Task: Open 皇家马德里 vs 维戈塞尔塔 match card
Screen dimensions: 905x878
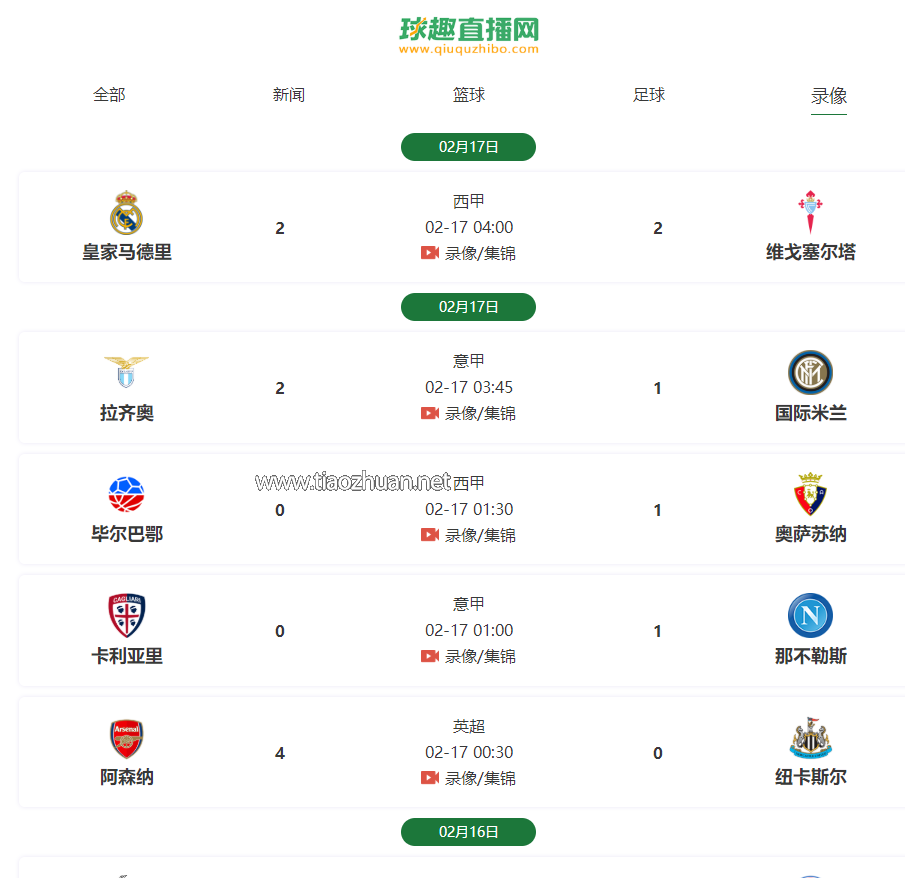Action: pyautogui.click(x=468, y=228)
